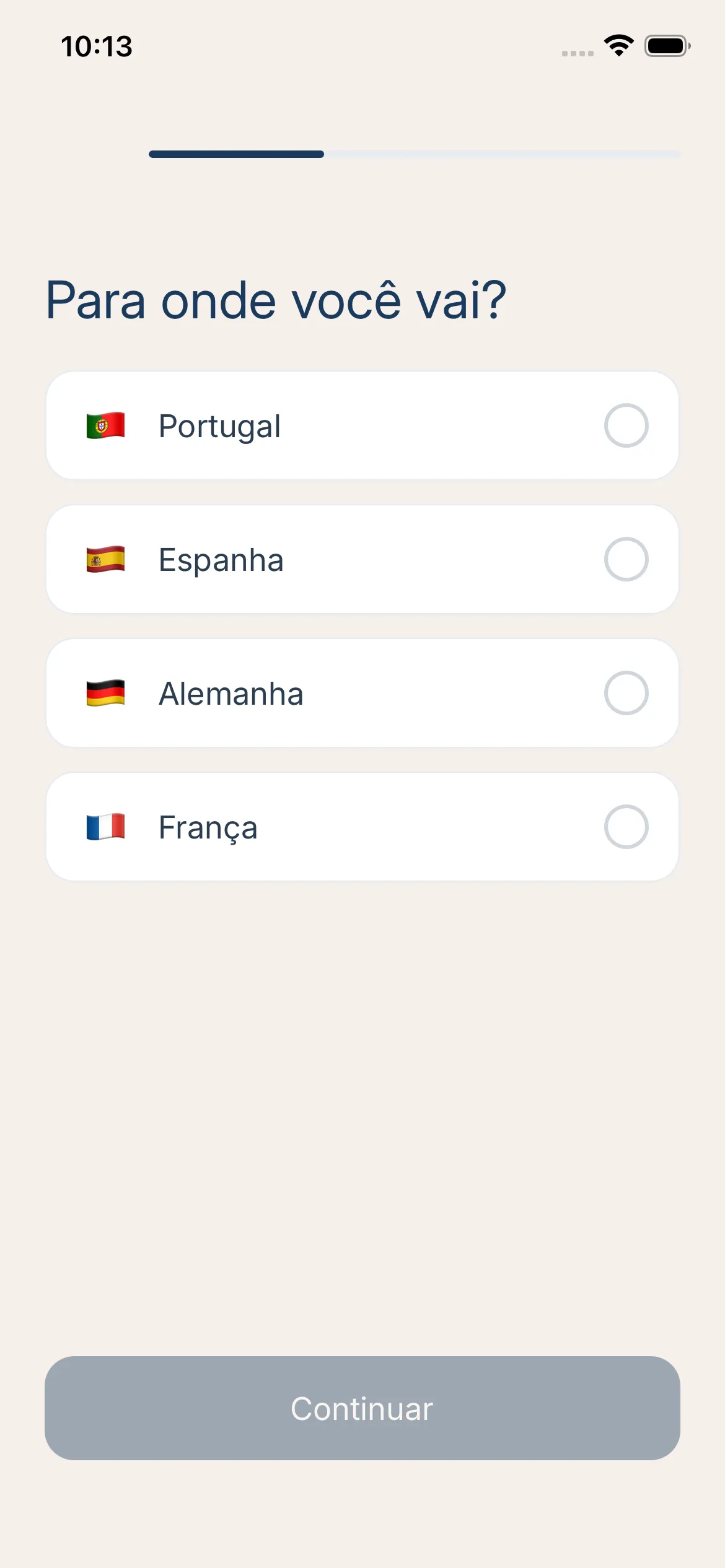
Task: Select the Portugal radio button
Action: coord(626,425)
